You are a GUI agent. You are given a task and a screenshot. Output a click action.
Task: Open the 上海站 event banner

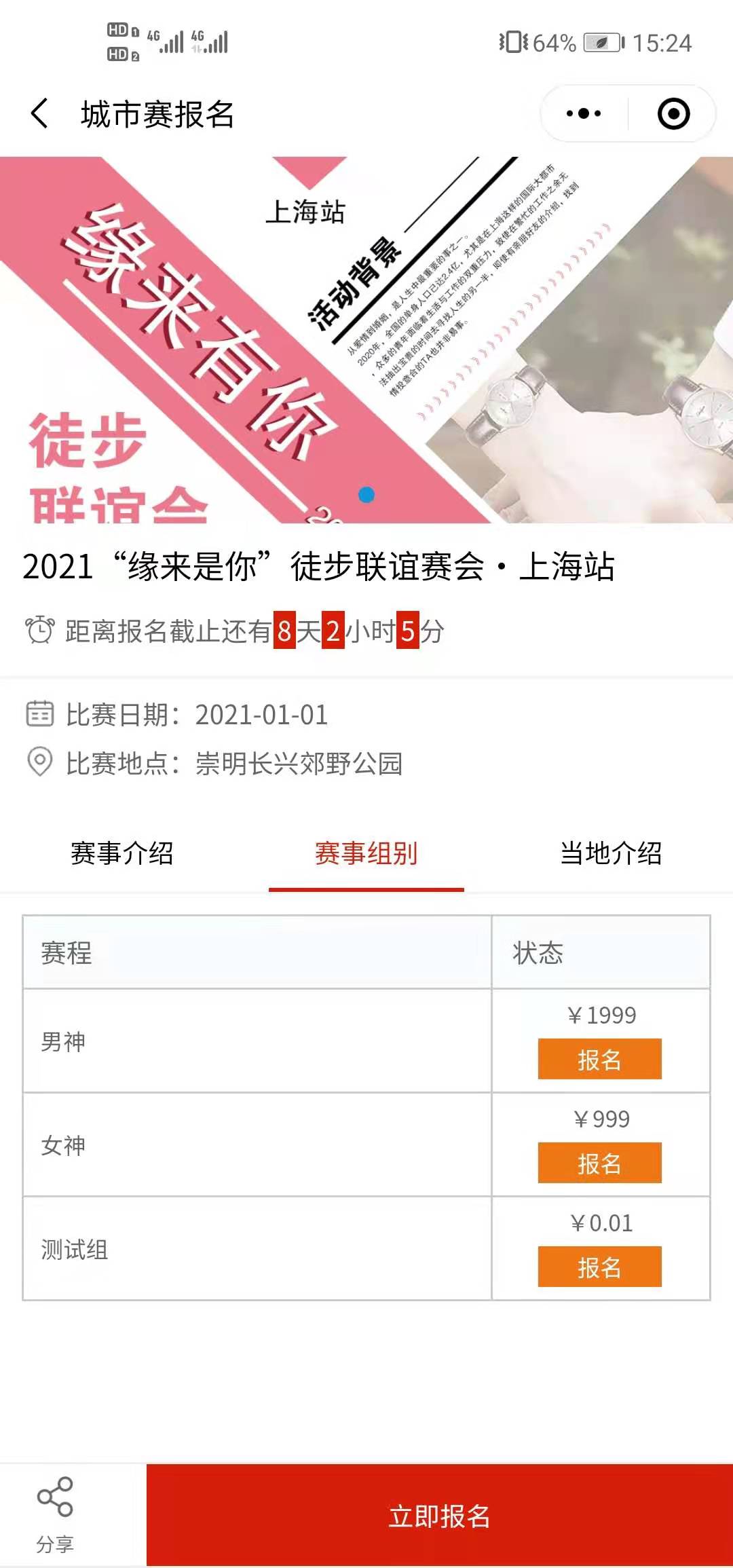(366, 339)
